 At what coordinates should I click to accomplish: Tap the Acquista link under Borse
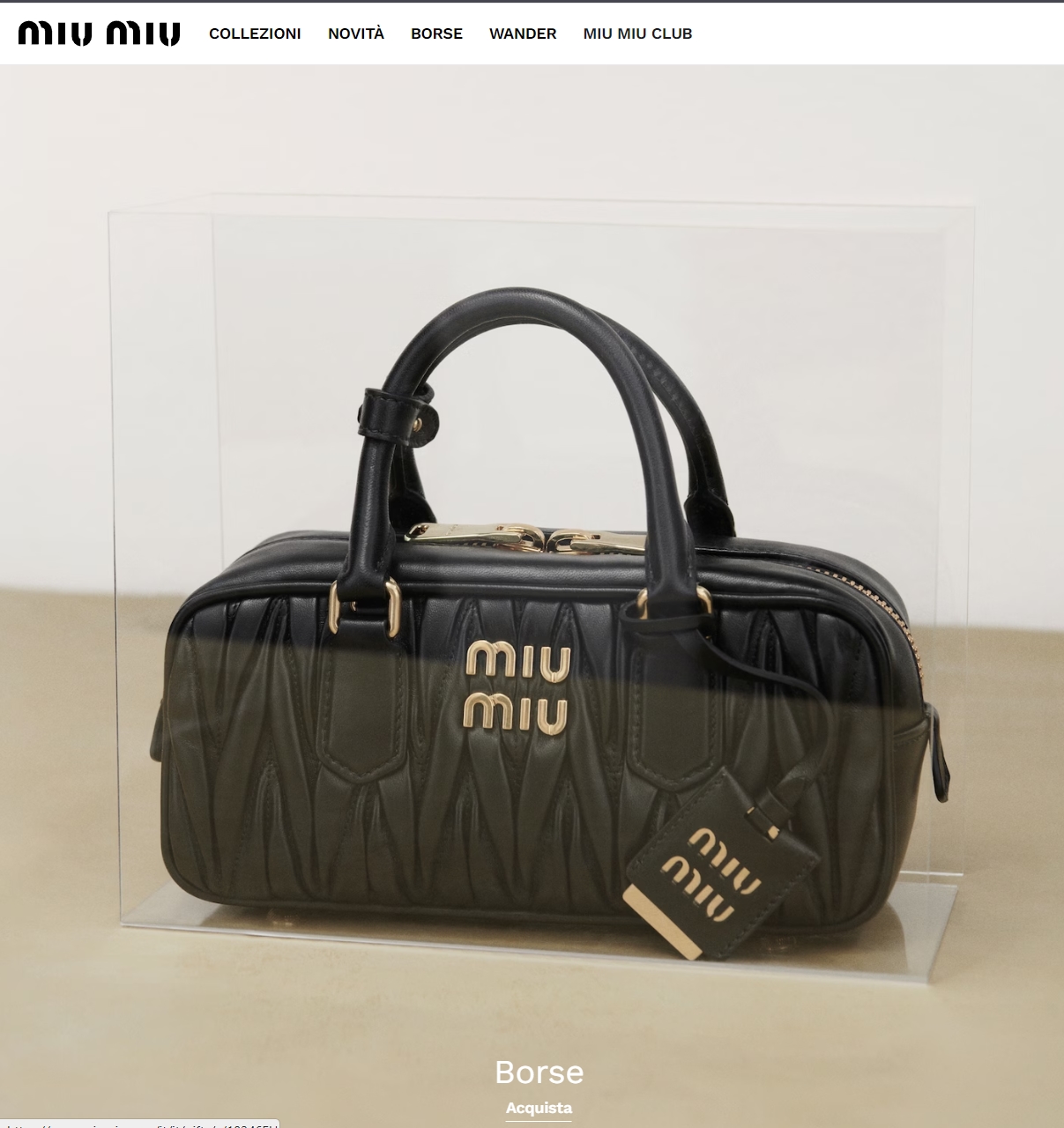pyautogui.click(x=539, y=1108)
